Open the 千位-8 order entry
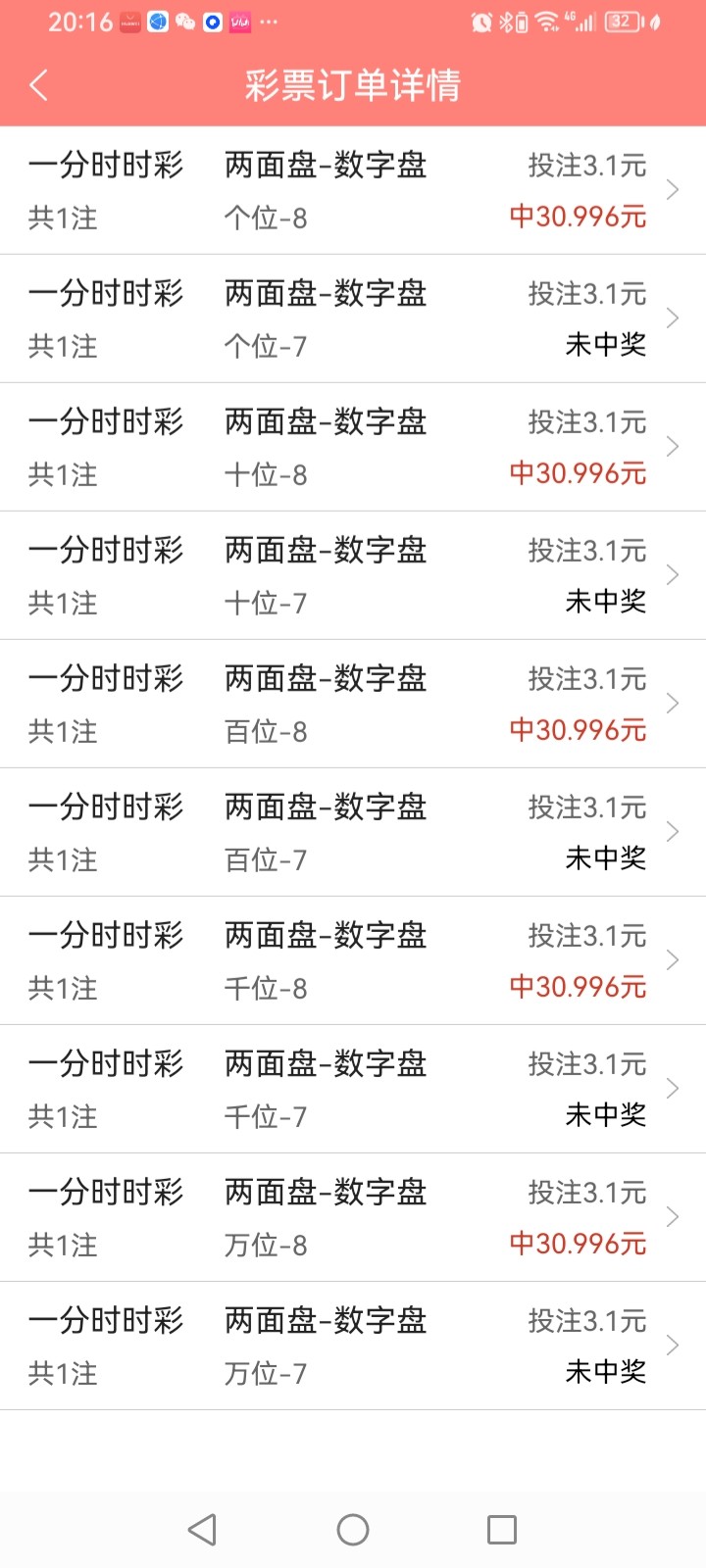706x1568 pixels. [x=353, y=961]
